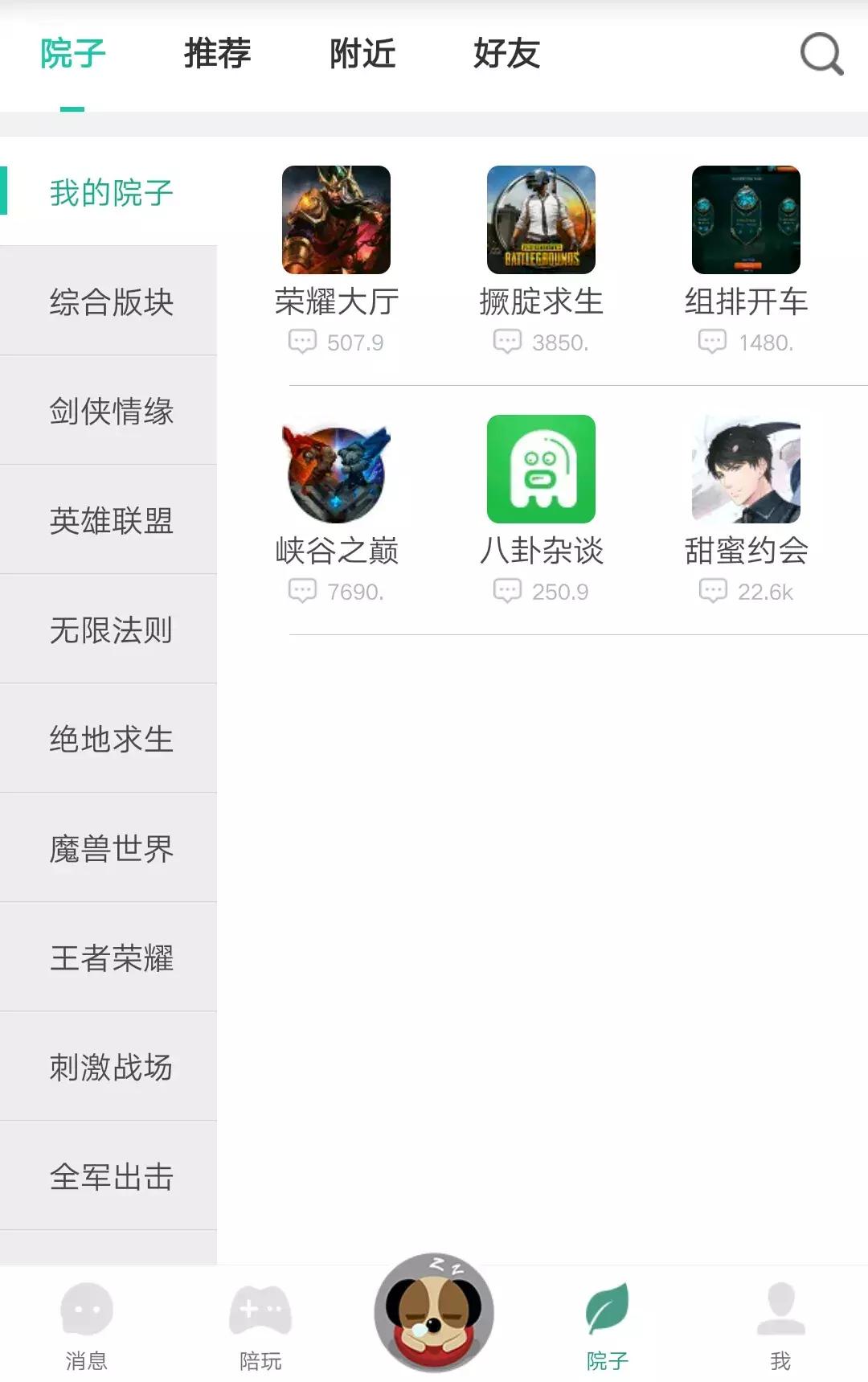Click the comment bubble icon beside 22.6k

(x=710, y=591)
